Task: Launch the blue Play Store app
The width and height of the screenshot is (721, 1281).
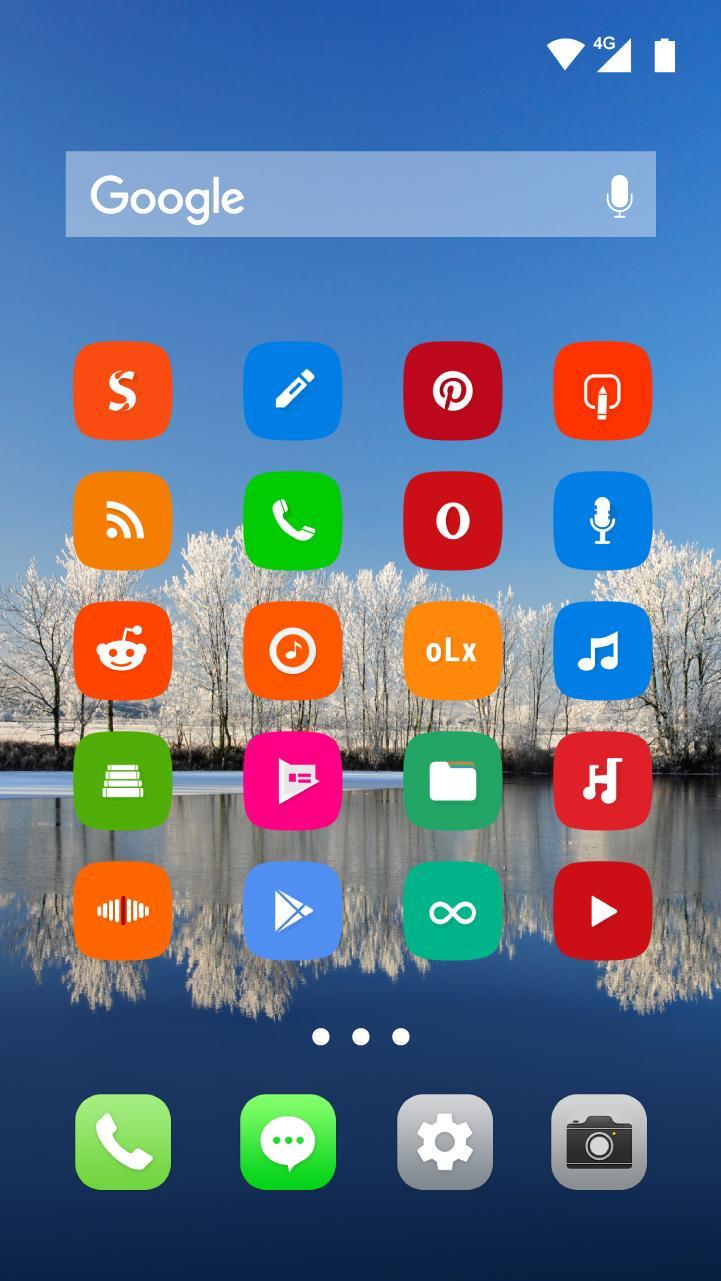Action: (x=292, y=911)
